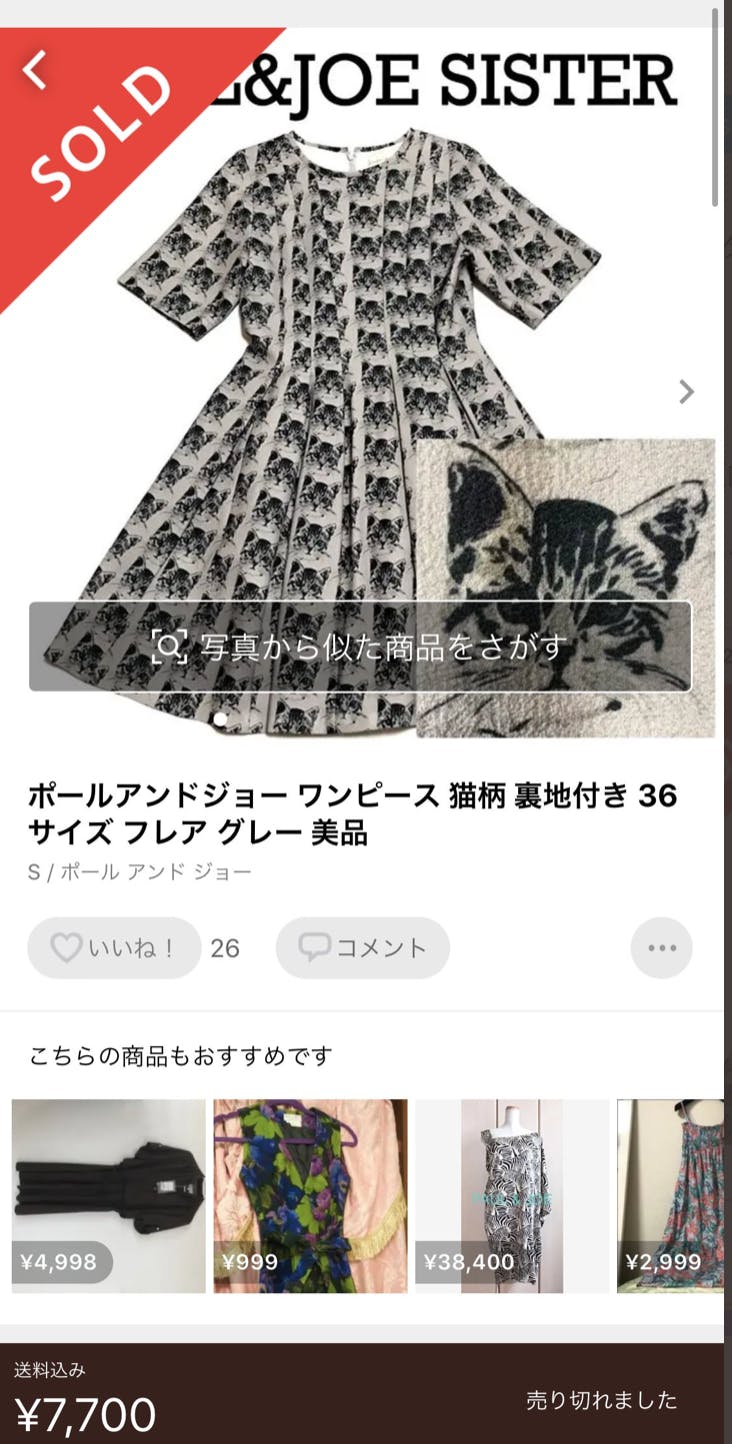The width and height of the screenshot is (732, 1444).
Task: Open recommended item priced ¥4,998
Action: [108, 1196]
